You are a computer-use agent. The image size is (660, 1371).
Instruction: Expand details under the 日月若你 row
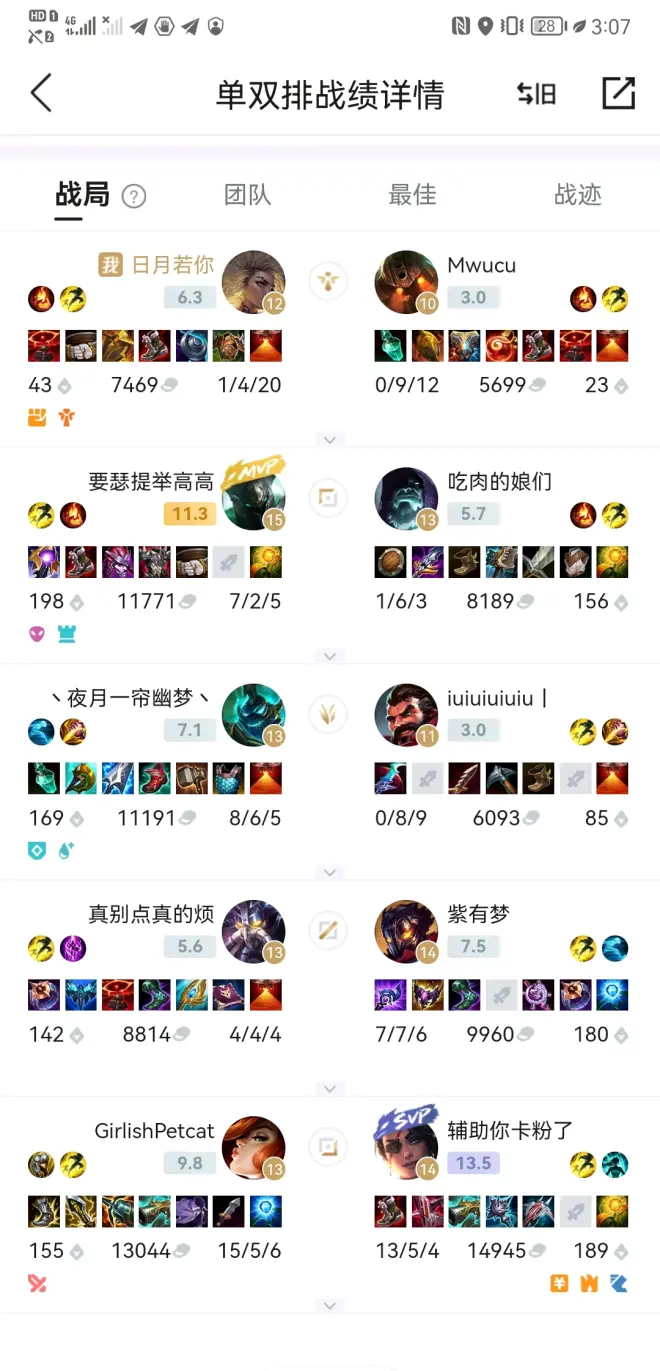329,439
